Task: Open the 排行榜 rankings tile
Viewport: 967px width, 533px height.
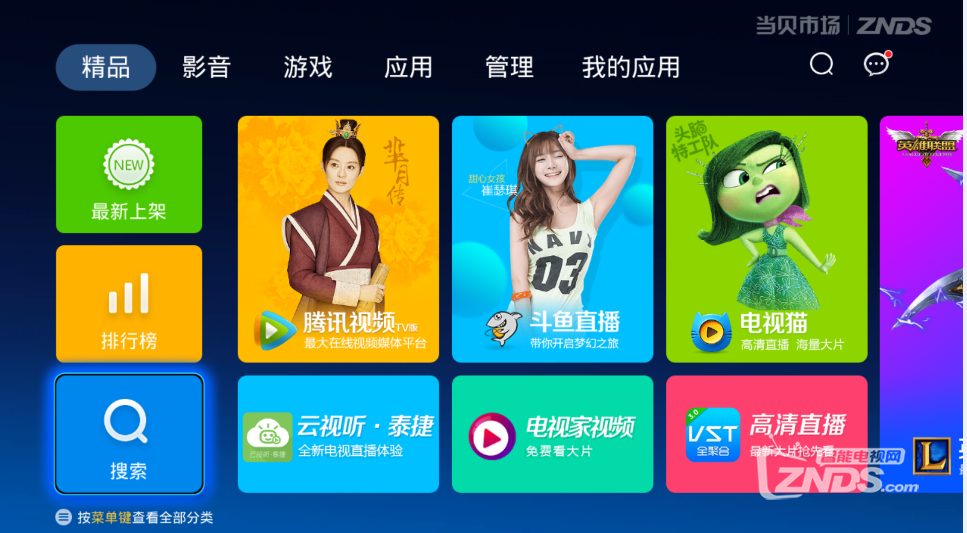Action: click(x=129, y=303)
